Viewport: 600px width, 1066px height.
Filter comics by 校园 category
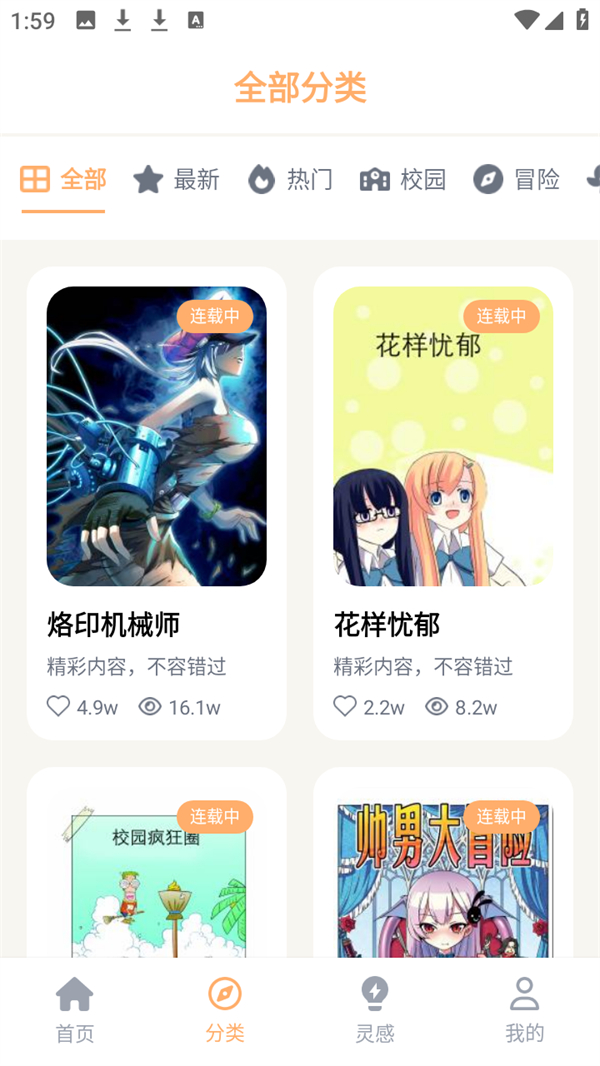[403, 180]
